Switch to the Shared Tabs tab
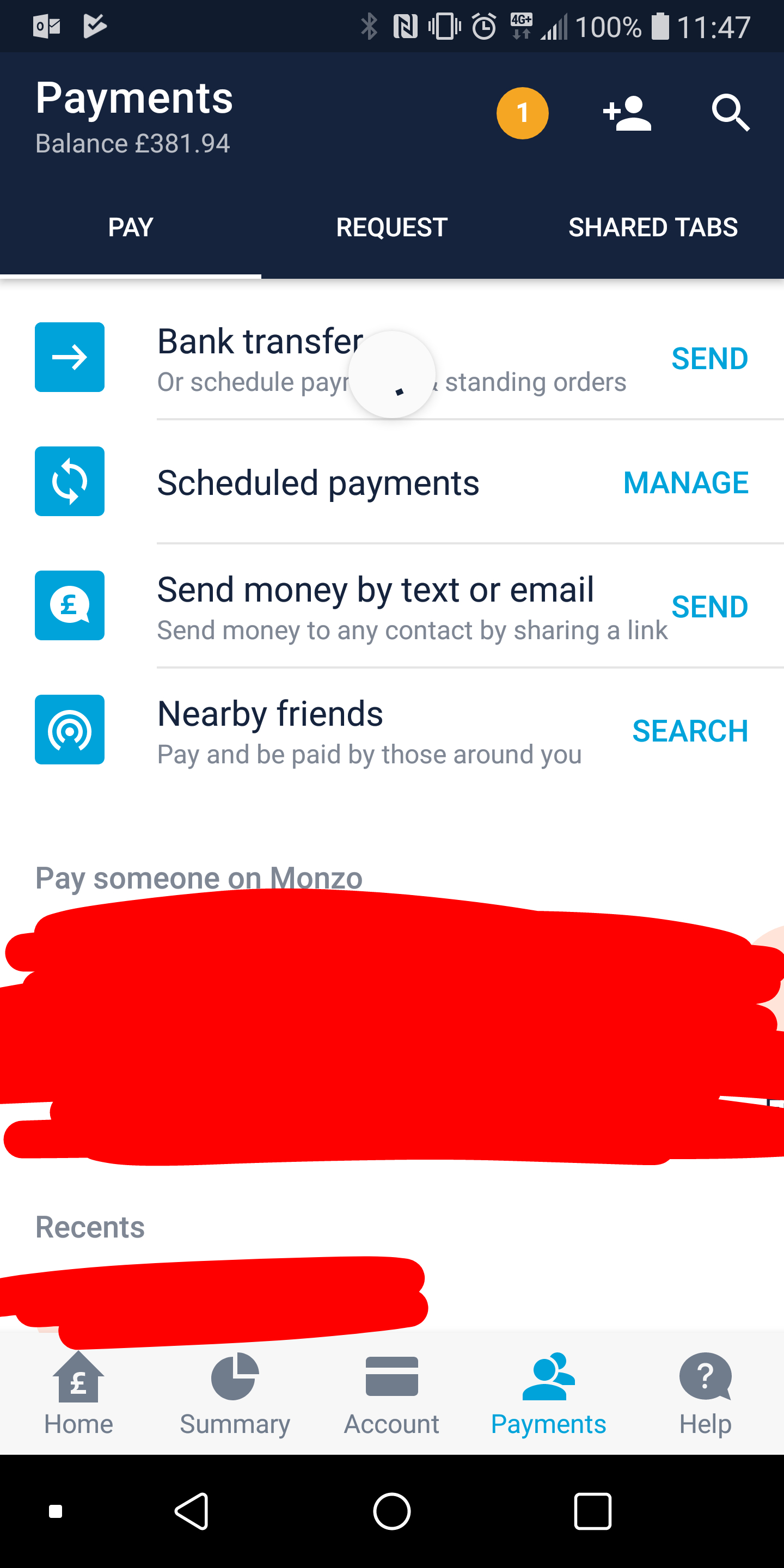 coord(653,228)
